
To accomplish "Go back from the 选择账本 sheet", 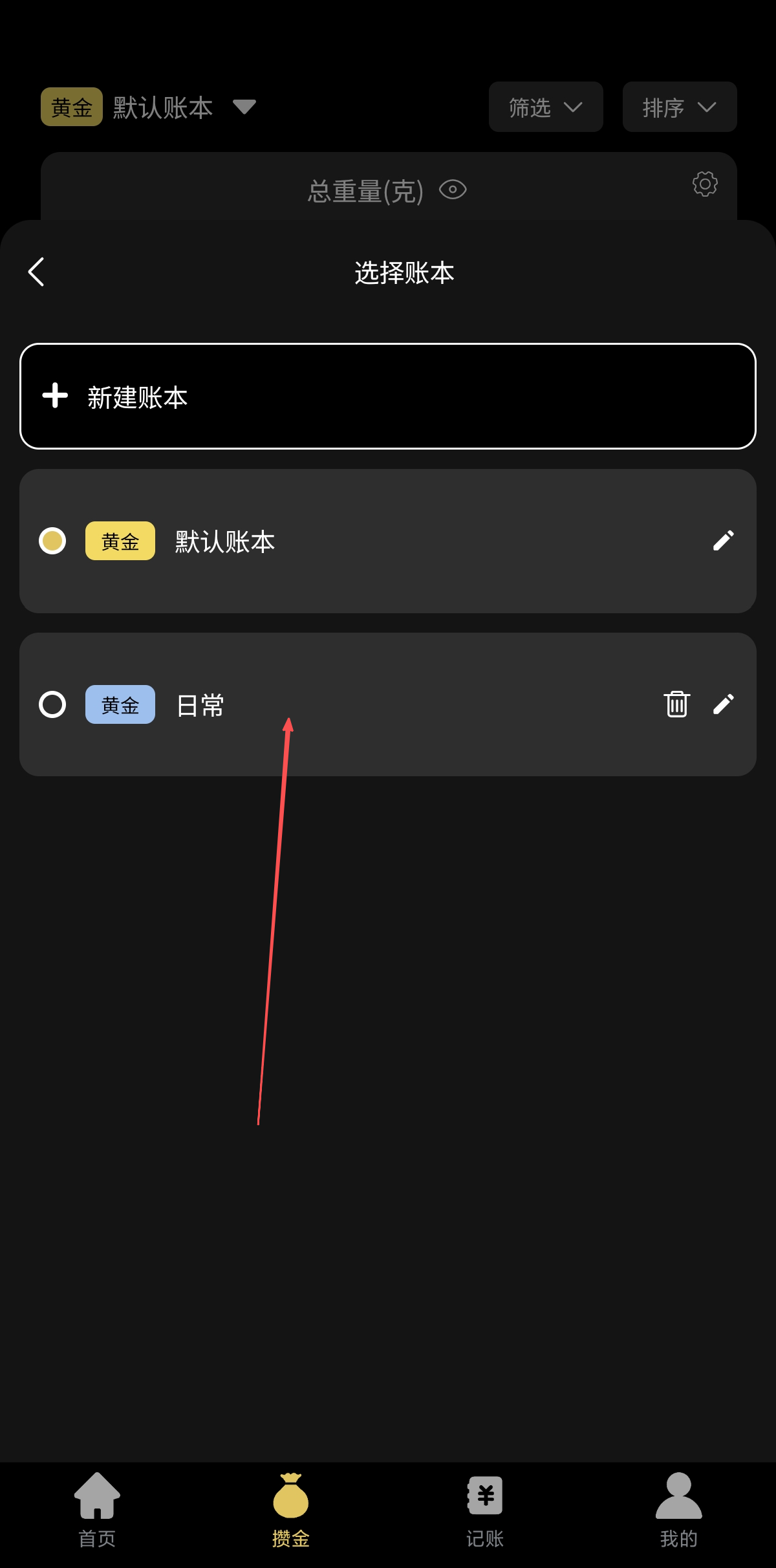I will click(x=37, y=272).
